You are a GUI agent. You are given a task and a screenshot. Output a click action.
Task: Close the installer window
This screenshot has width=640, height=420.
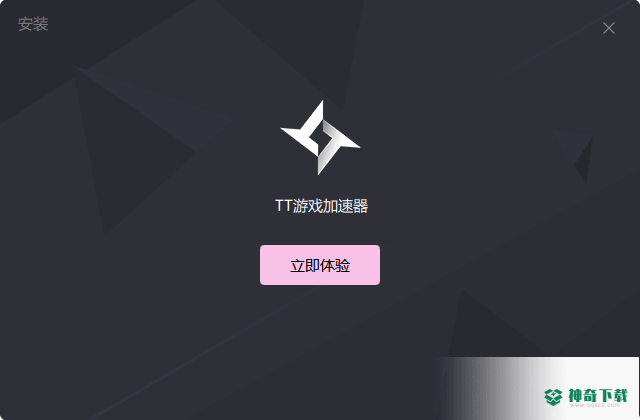(x=608, y=28)
